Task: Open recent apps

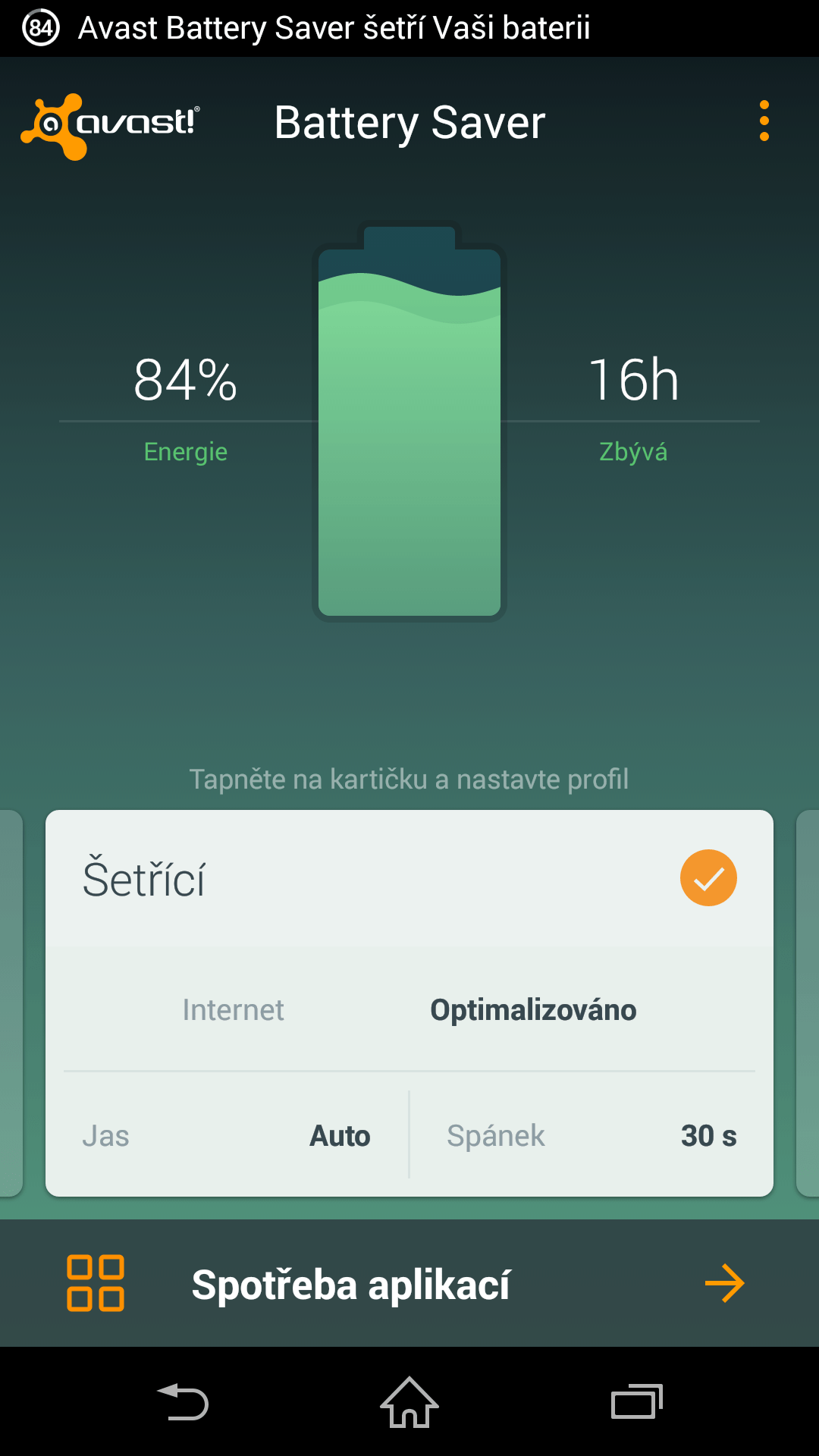Action: coord(637,1401)
